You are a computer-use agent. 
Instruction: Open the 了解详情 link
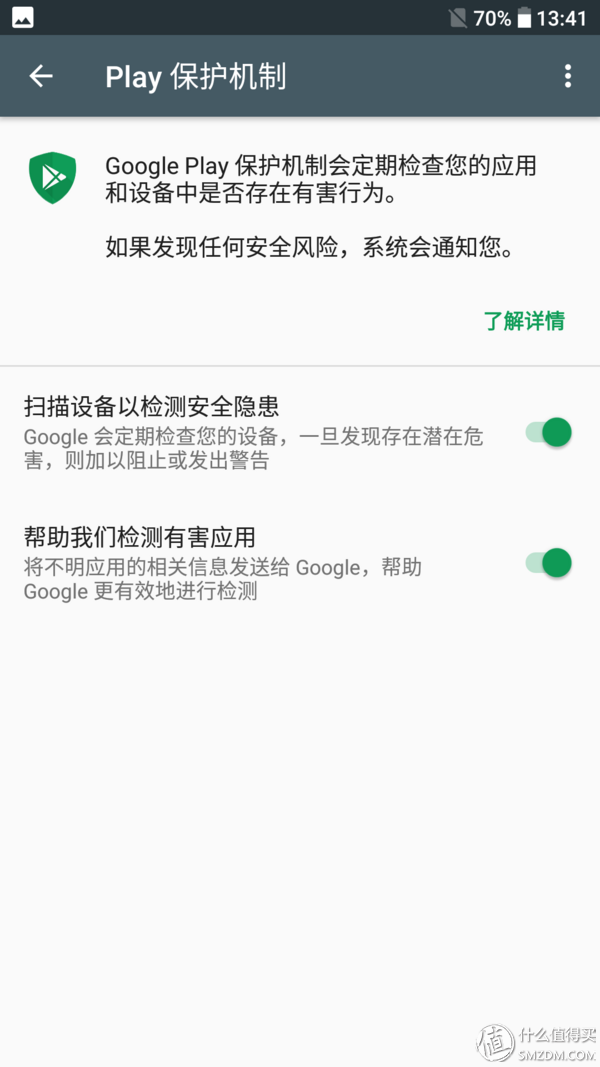(524, 321)
